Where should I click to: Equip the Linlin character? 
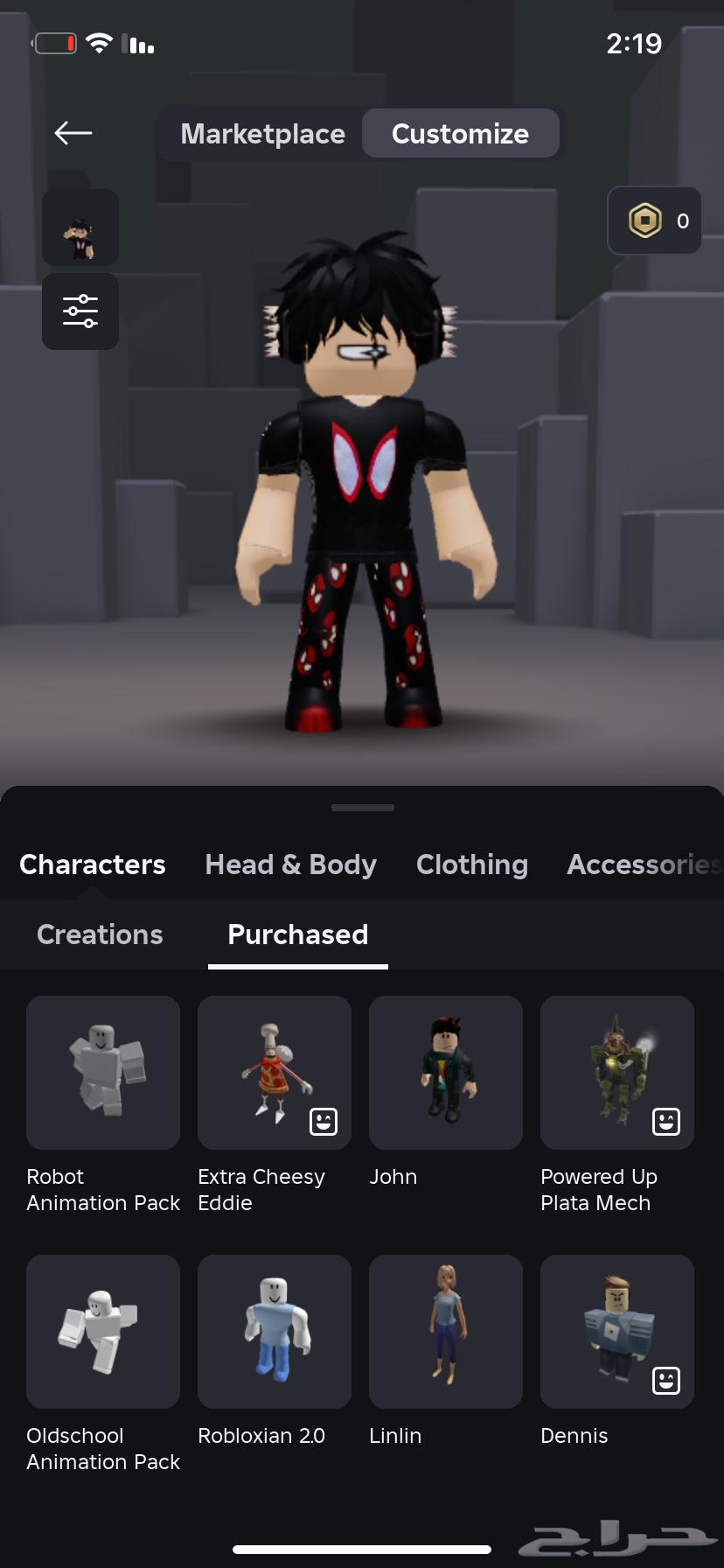pos(446,1332)
